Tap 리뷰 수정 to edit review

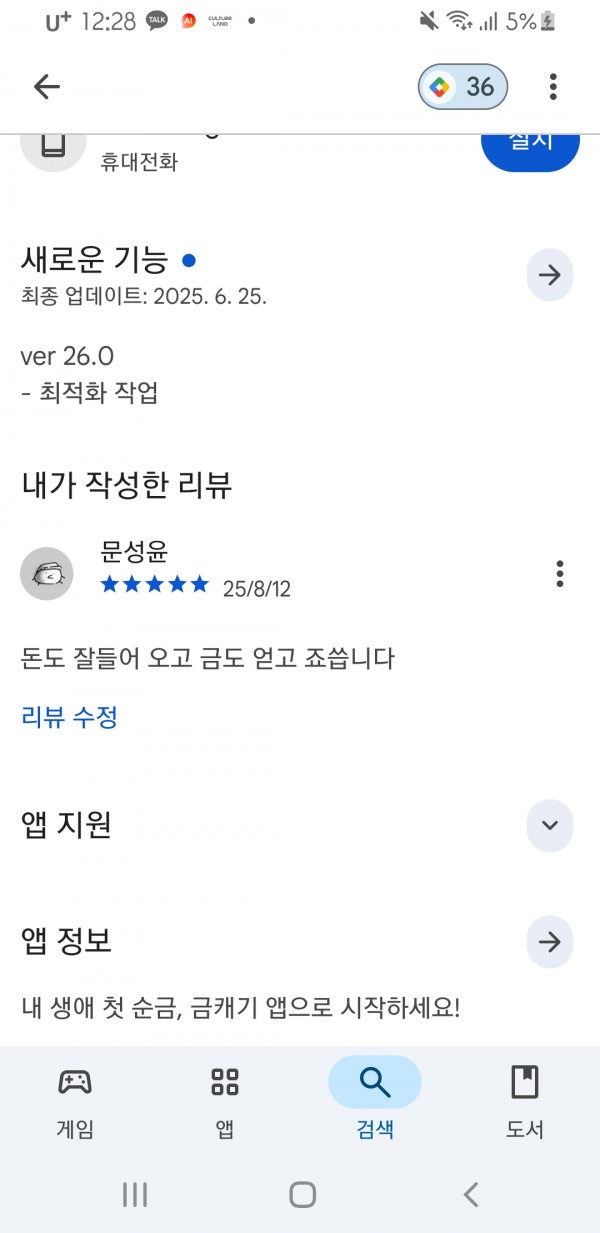[x=69, y=716]
